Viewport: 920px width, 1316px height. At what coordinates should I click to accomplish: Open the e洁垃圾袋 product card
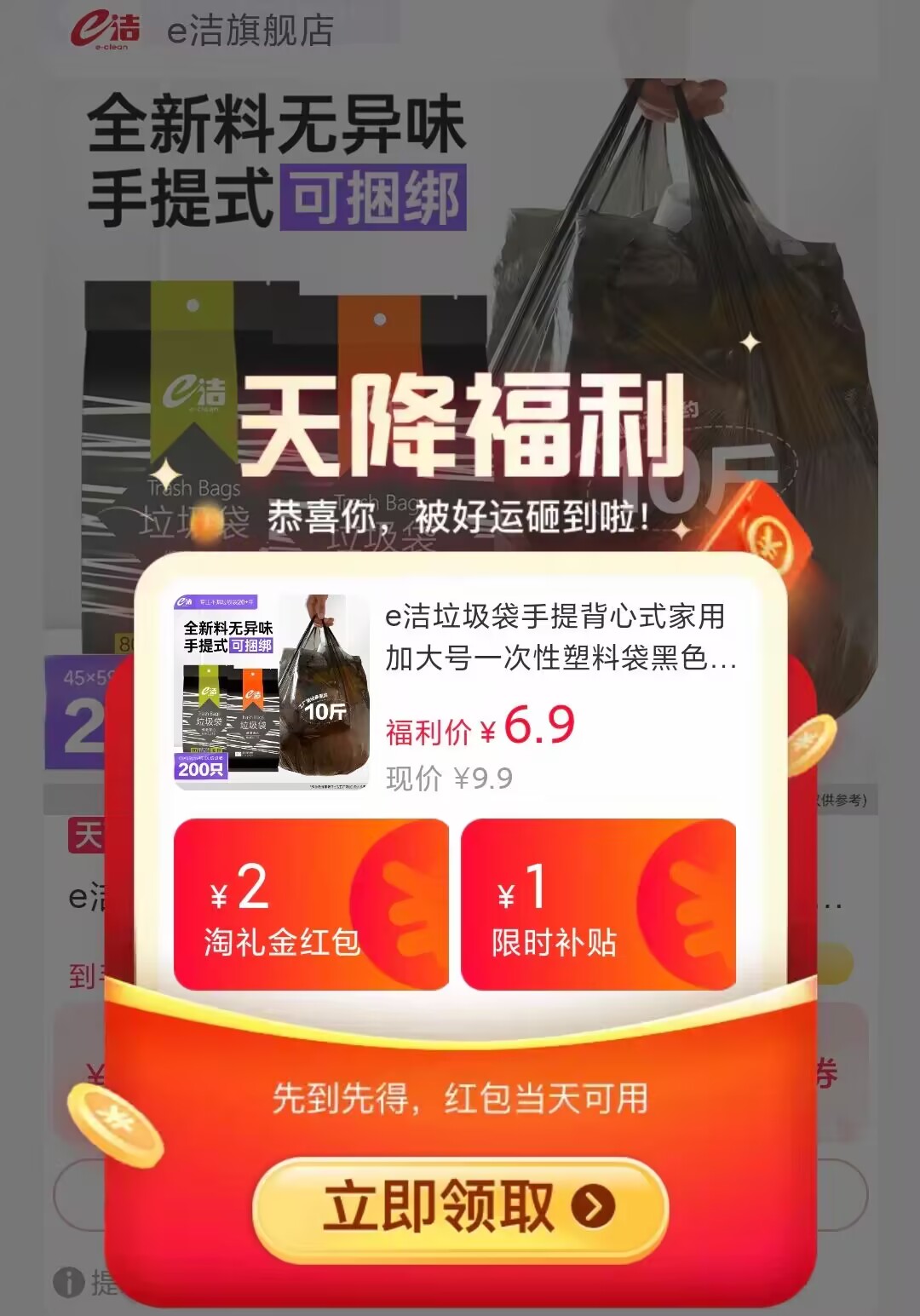(460, 692)
